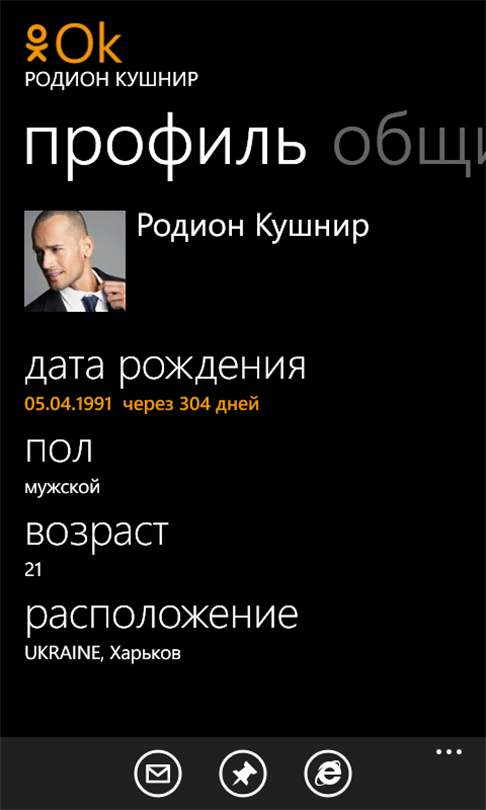Expand the app bar's three-dots menu
The image size is (486, 810).
[x=448, y=752]
